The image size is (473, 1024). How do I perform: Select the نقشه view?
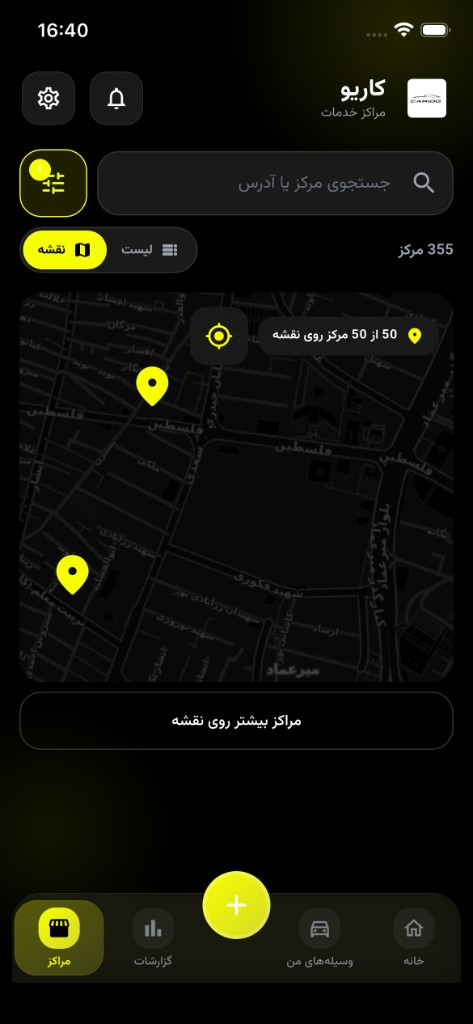64,249
